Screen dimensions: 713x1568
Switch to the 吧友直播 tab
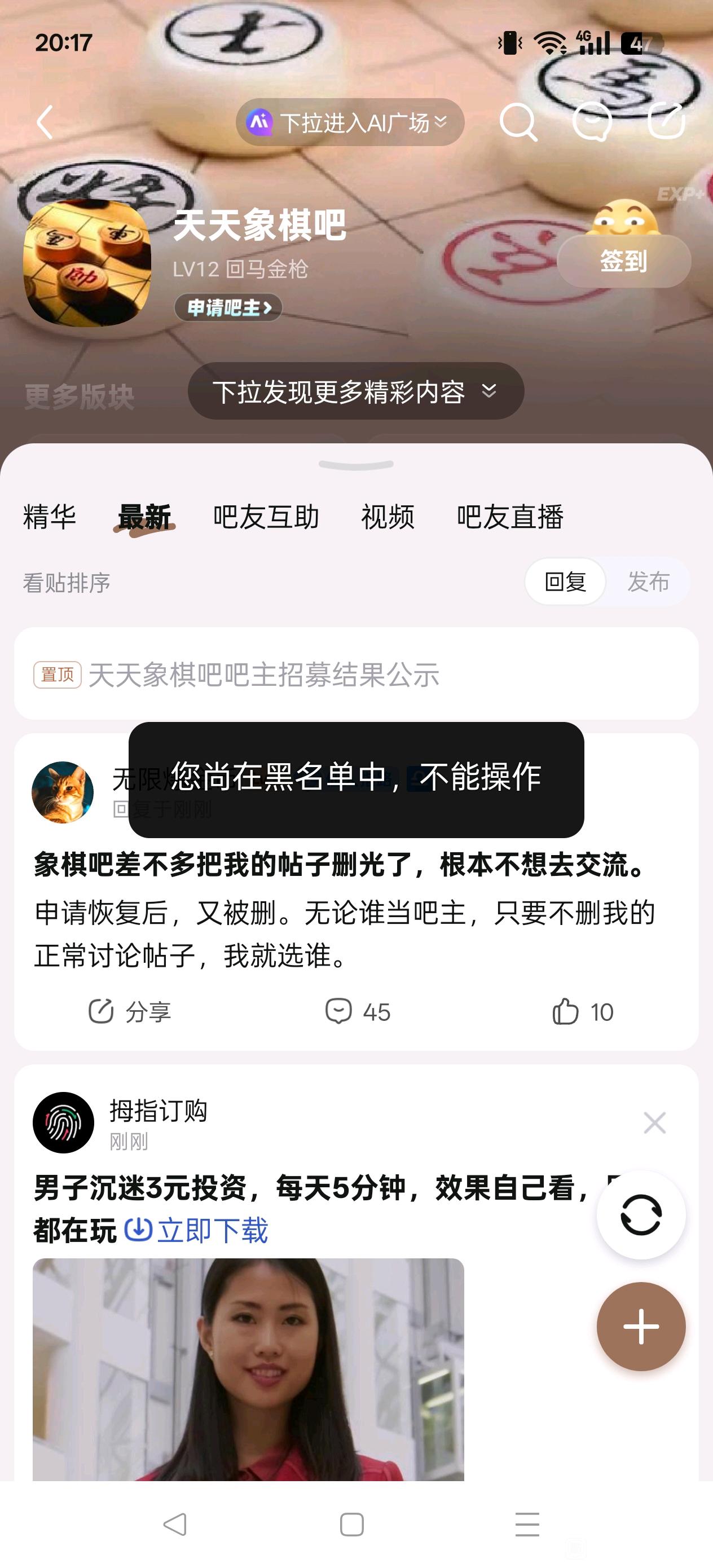click(x=509, y=517)
